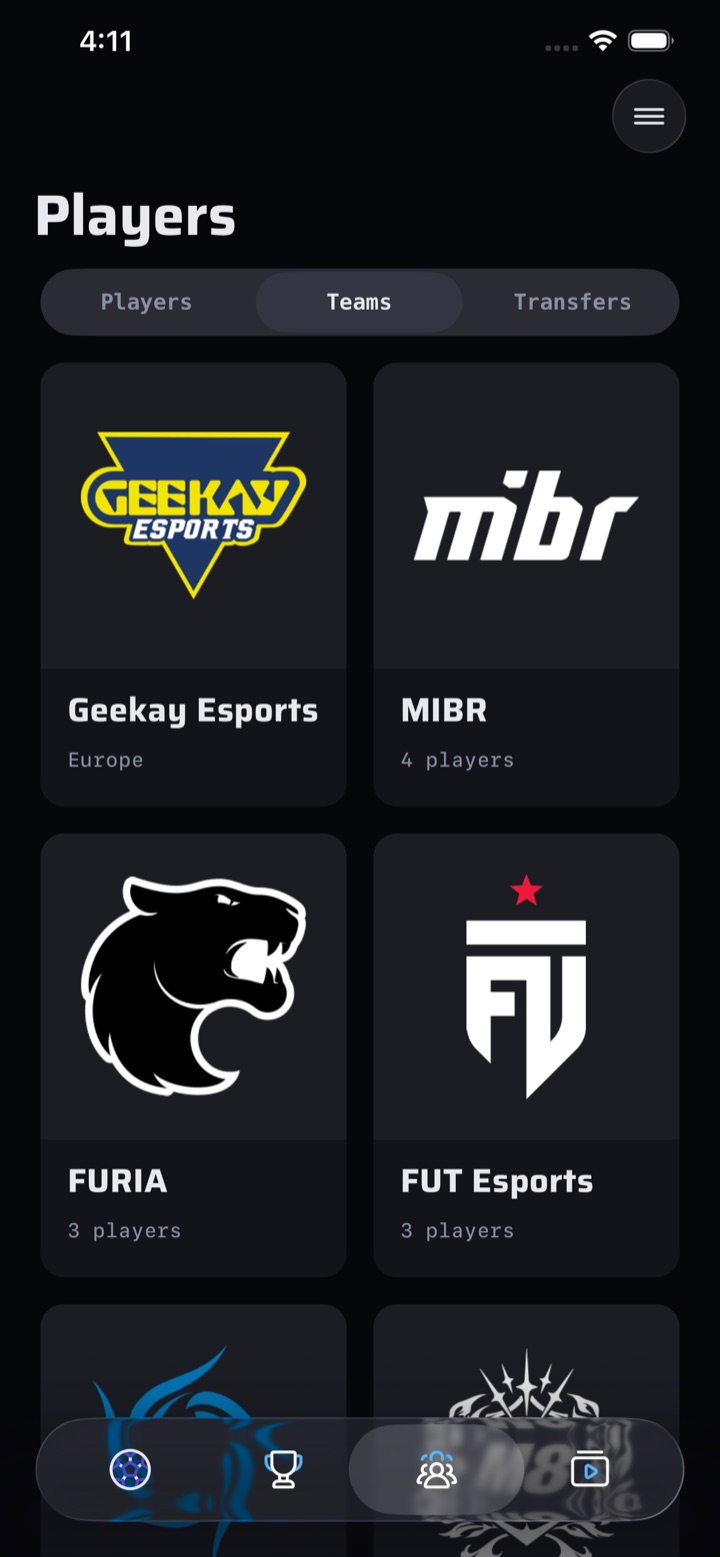Open the MIBR team card
Screen dimensions: 720x1557
pos(526,584)
